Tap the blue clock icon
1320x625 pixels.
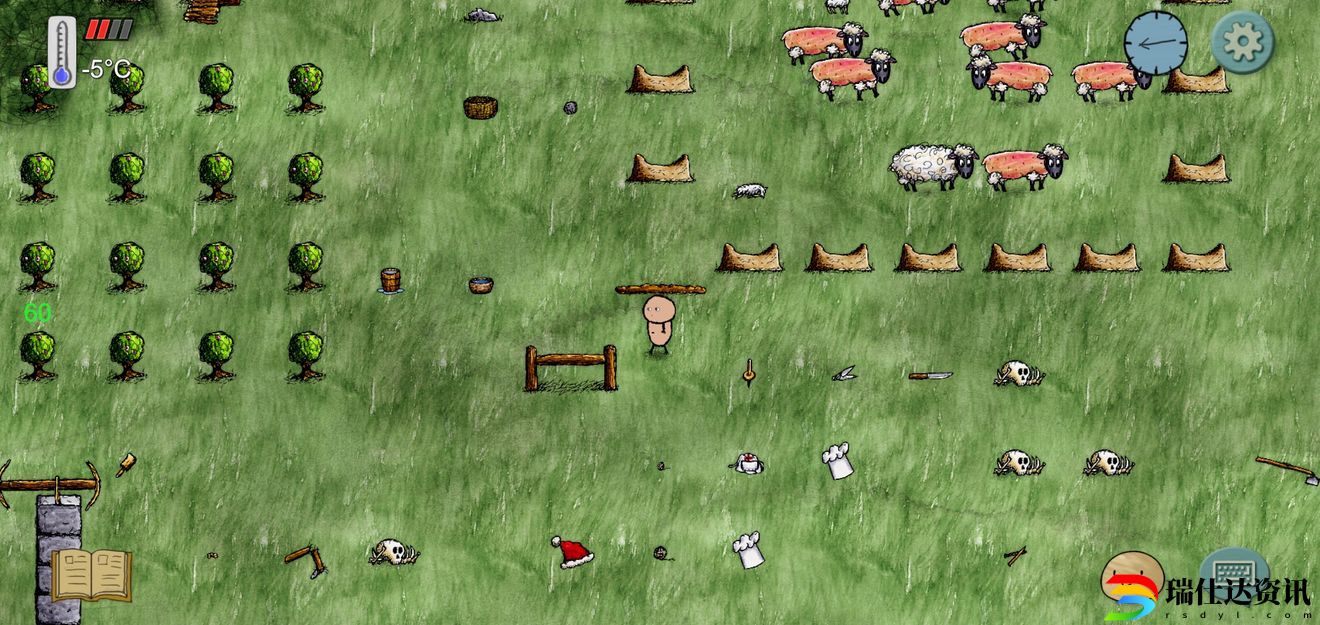point(1156,43)
